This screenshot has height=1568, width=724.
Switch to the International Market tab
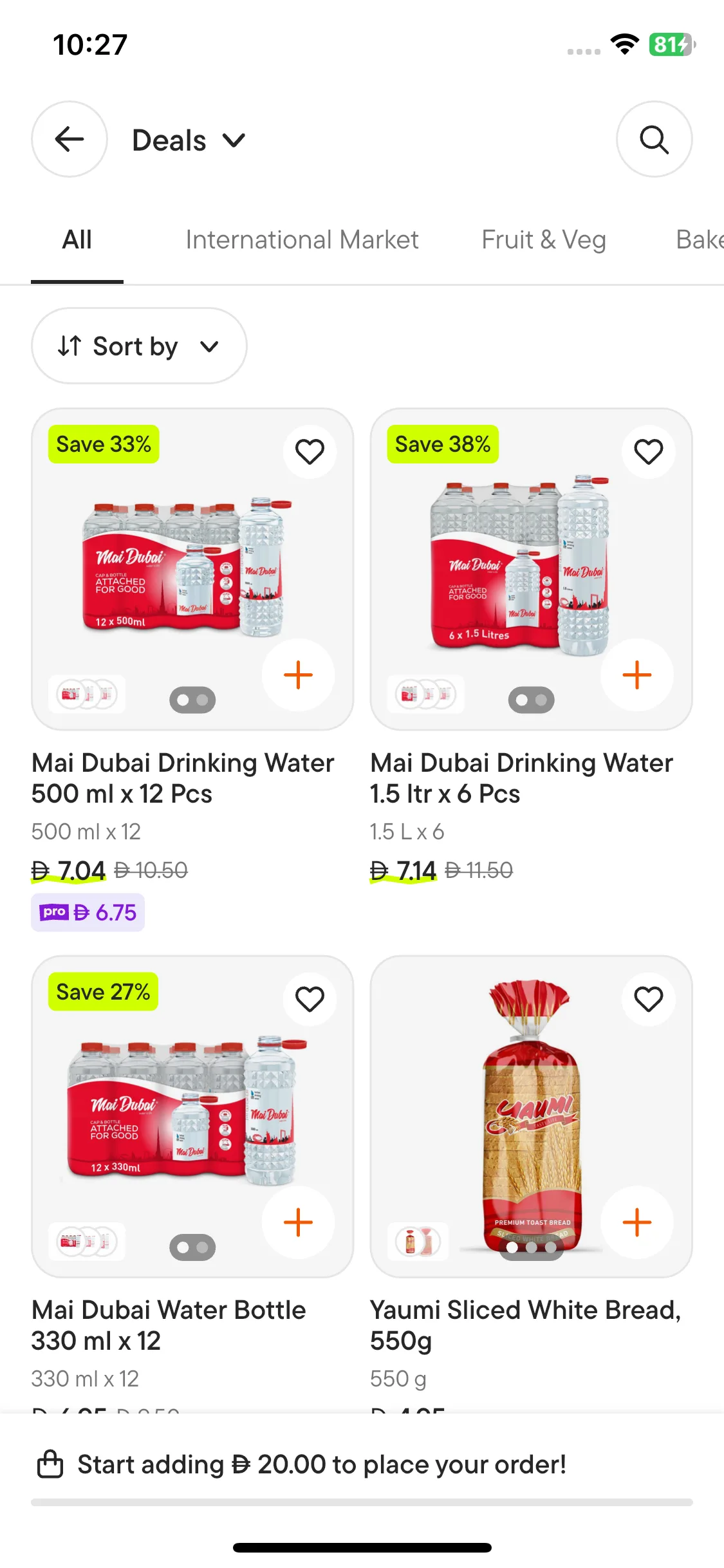point(302,240)
